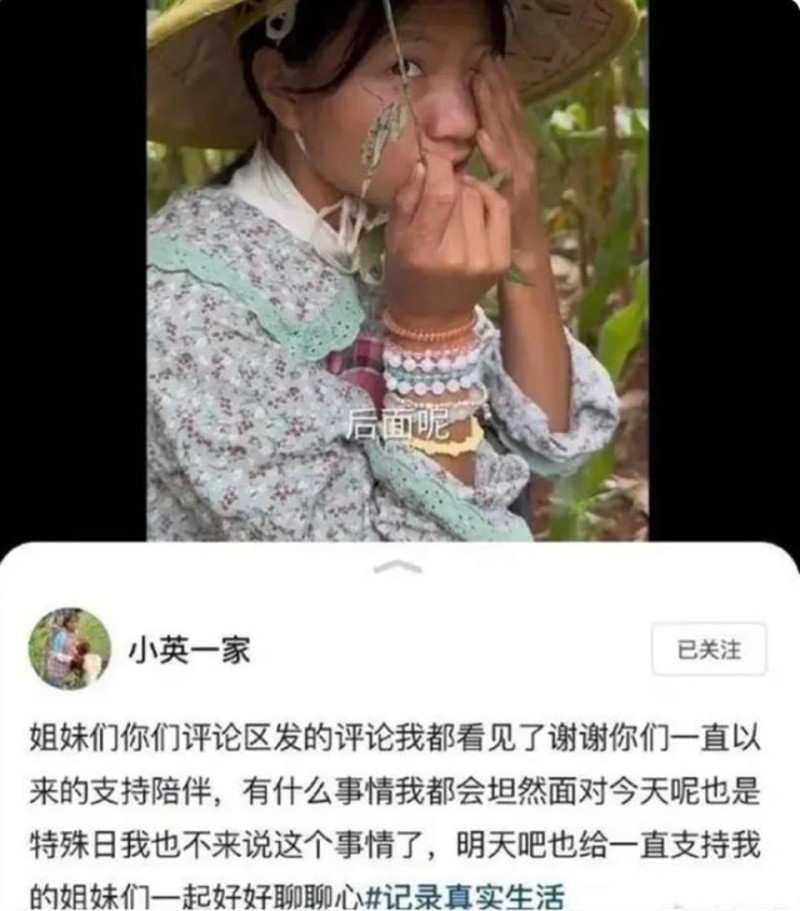
Task: Collapse the post card with the chevron
Action: [x=398, y=566]
